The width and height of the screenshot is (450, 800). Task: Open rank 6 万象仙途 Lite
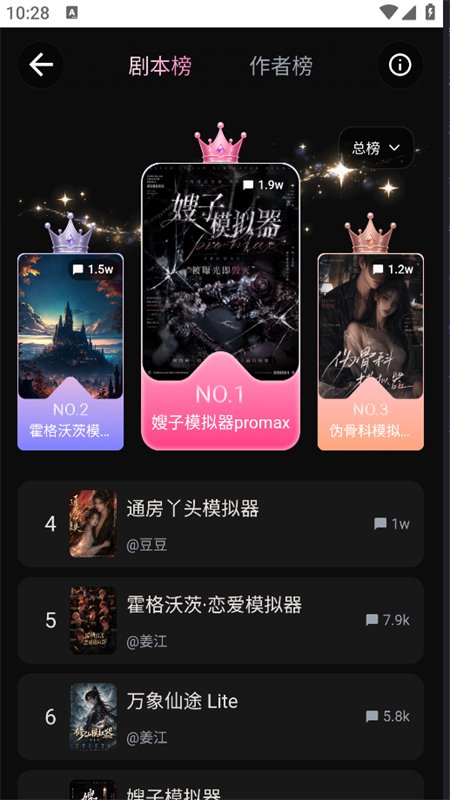click(220, 716)
